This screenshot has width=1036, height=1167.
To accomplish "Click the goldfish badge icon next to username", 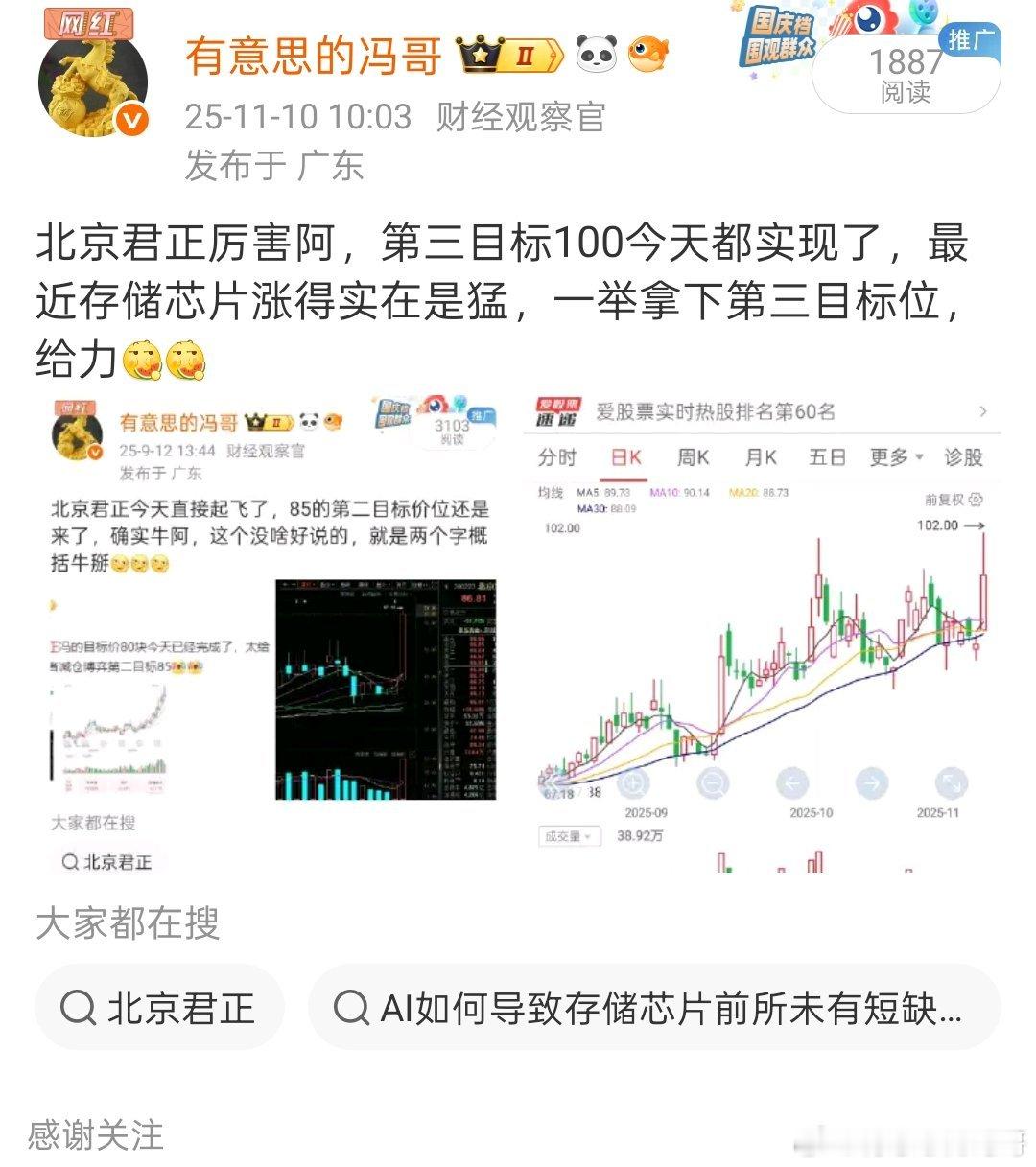I will point(647,55).
